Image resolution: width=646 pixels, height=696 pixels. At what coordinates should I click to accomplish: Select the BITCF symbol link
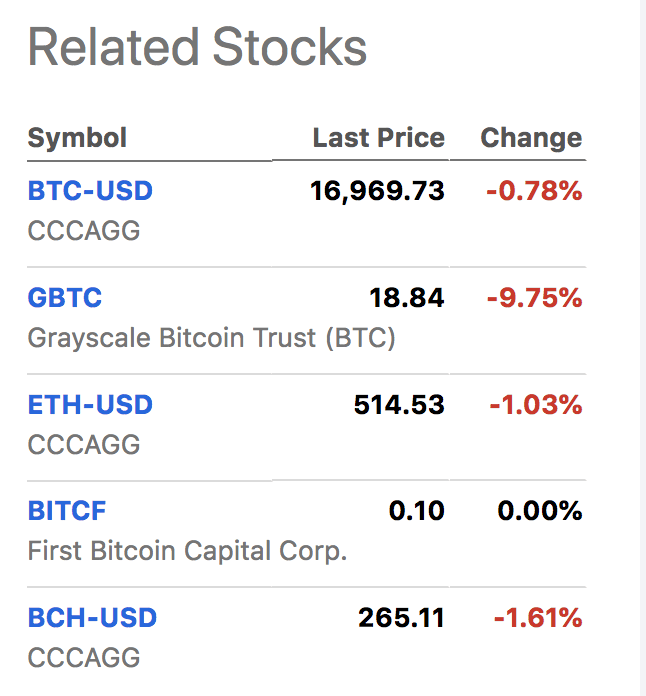pos(67,511)
